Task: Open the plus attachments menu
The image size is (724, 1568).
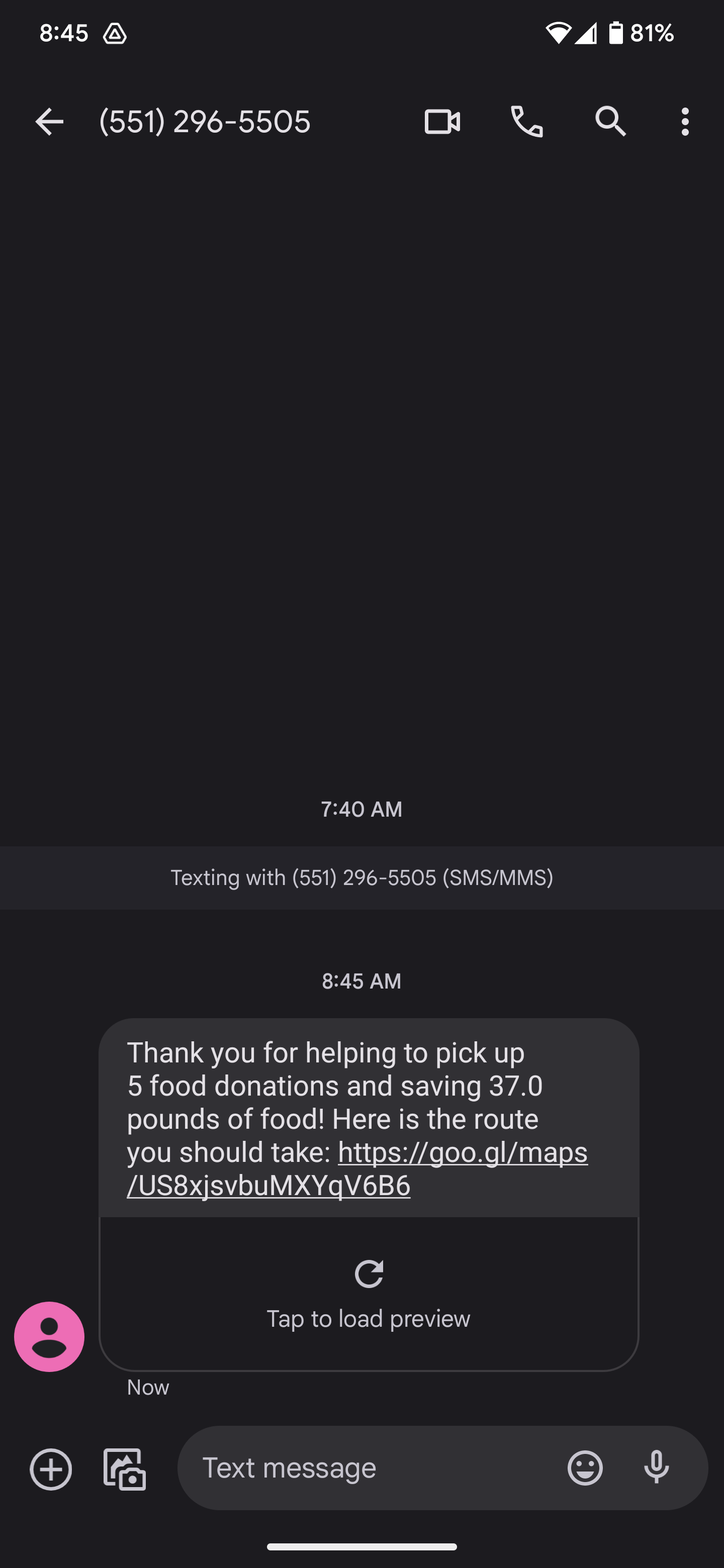Action: [x=51, y=1469]
